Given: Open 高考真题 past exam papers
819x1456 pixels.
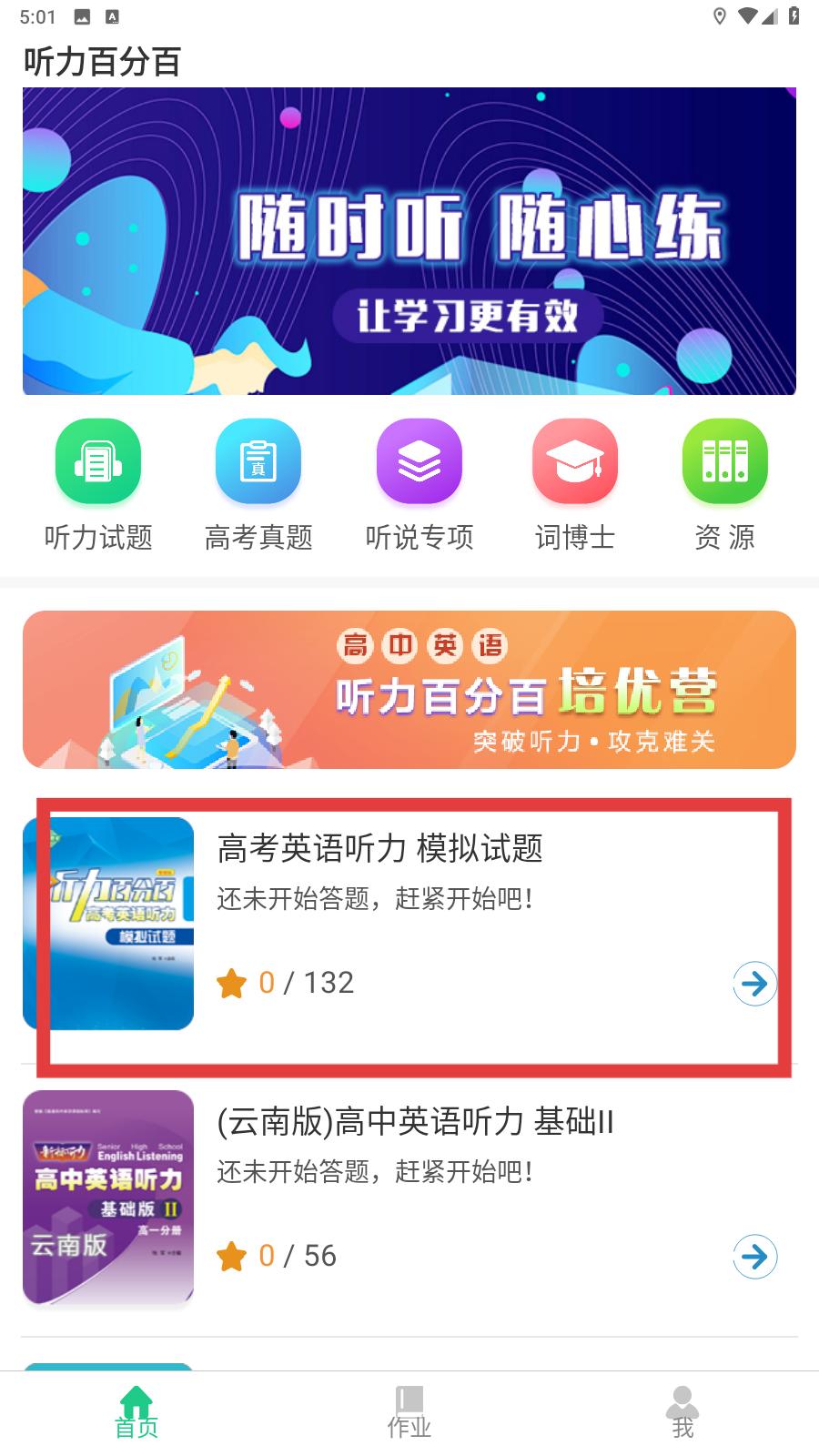Looking at the screenshot, I should coord(258,484).
